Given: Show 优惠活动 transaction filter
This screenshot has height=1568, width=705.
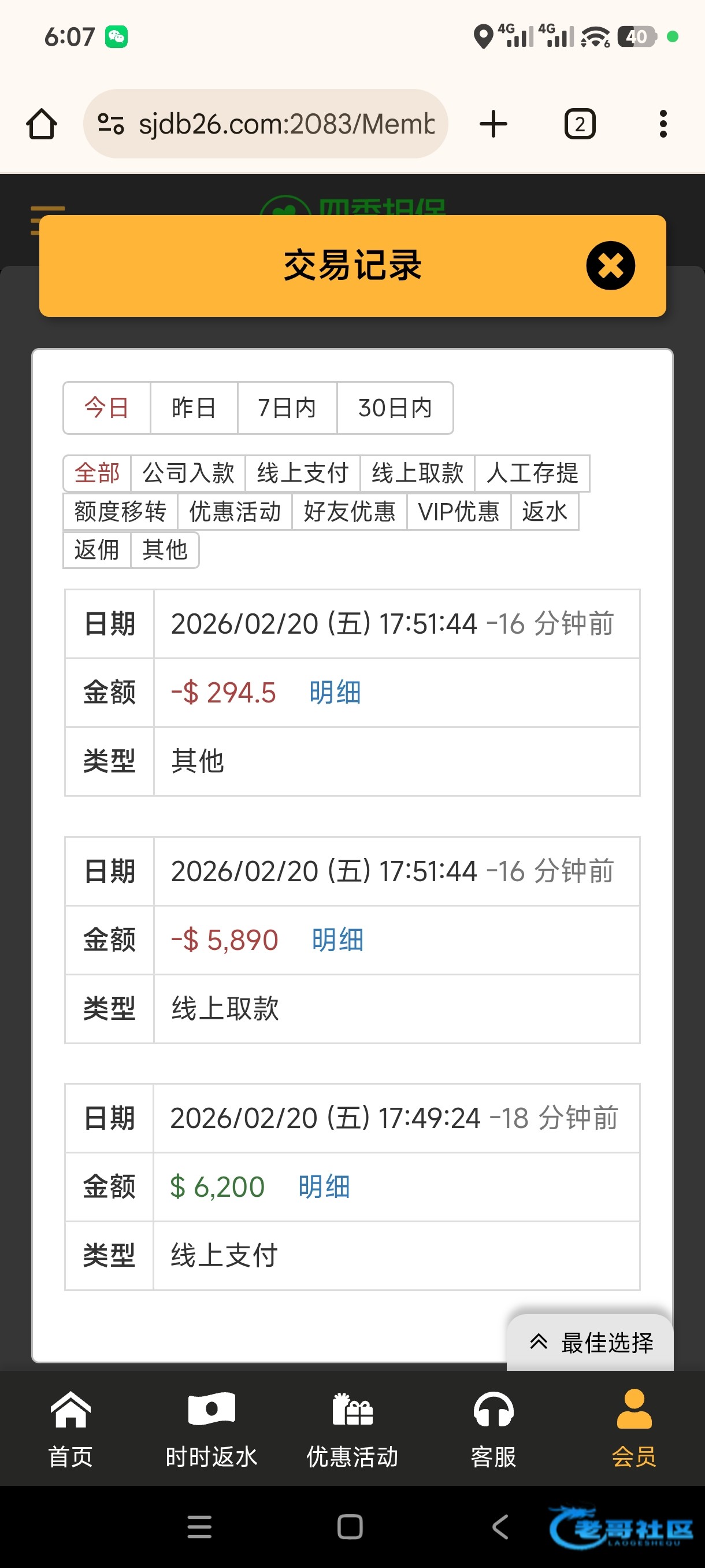Looking at the screenshot, I should point(235,511).
